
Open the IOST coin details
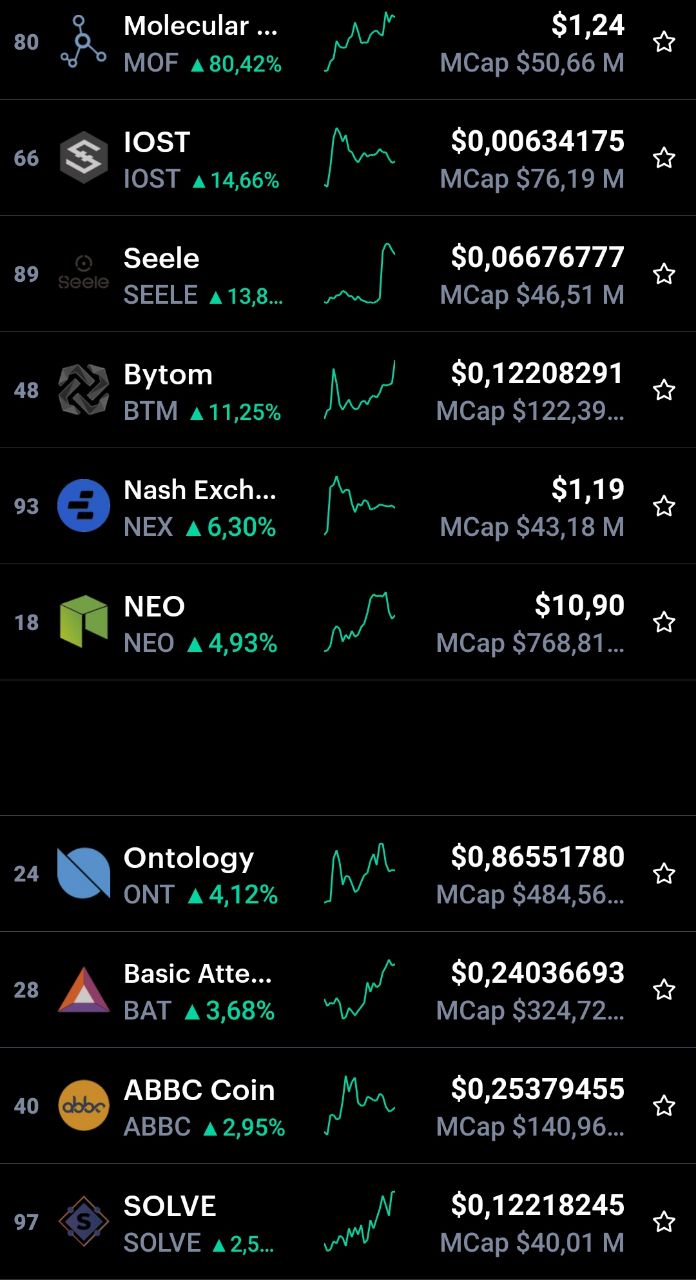(x=348, y=158)
